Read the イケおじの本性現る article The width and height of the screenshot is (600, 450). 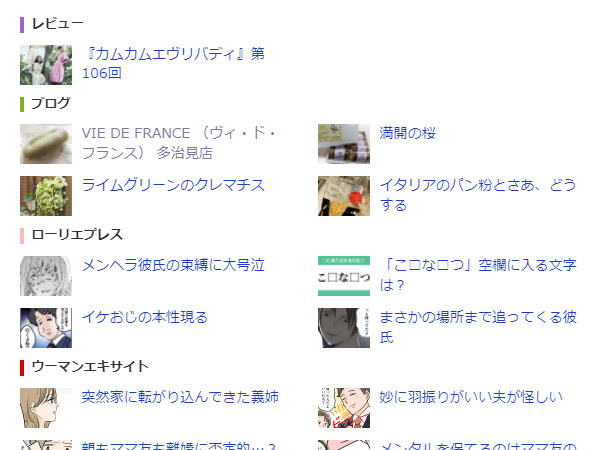tap(144, 317)
